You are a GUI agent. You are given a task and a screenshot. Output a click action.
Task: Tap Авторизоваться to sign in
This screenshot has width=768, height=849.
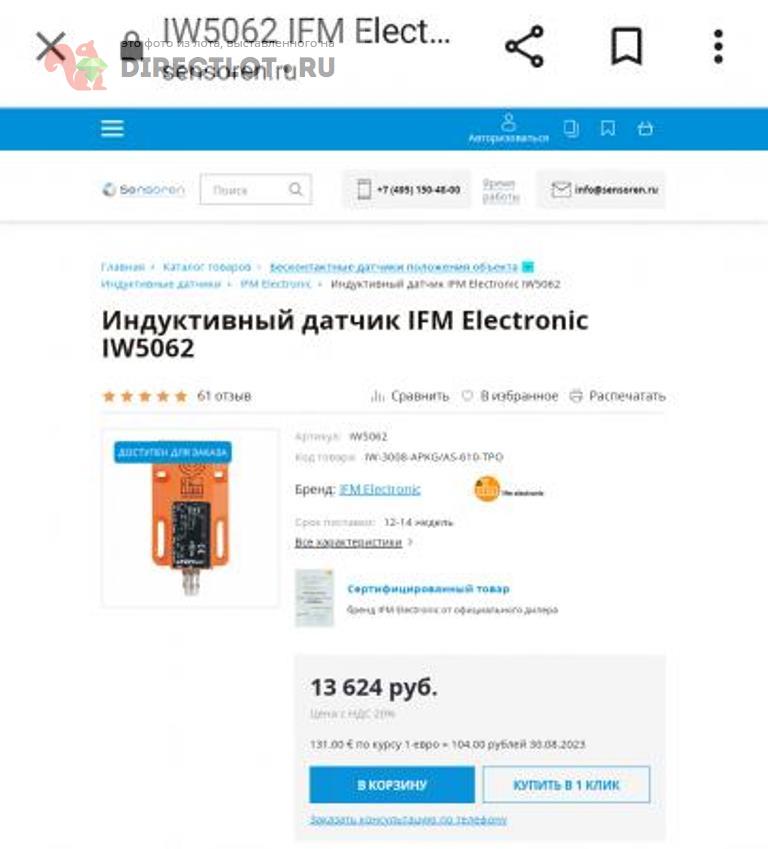click(508, 129)
